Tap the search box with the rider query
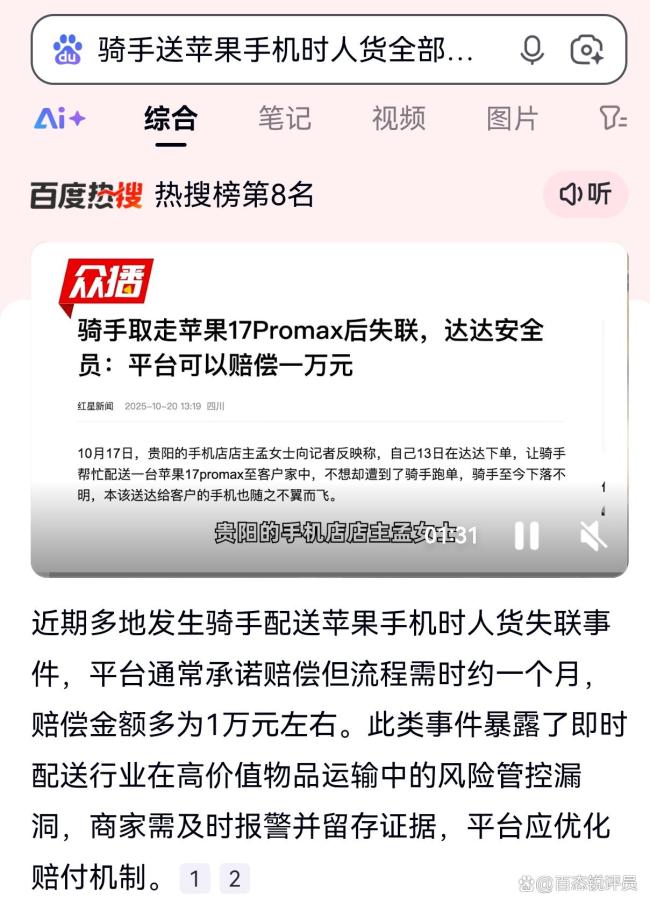 [285, 49]
